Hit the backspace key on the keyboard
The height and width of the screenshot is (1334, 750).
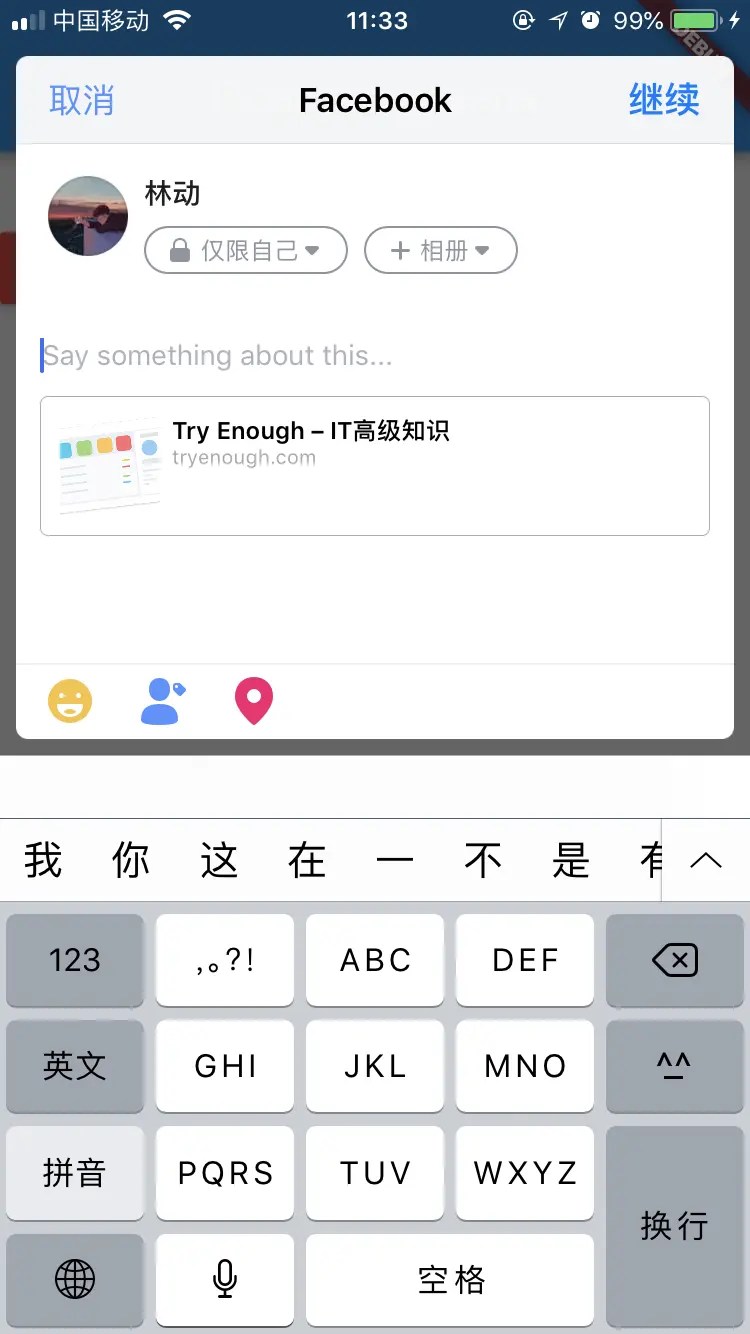tap(675, 961)
